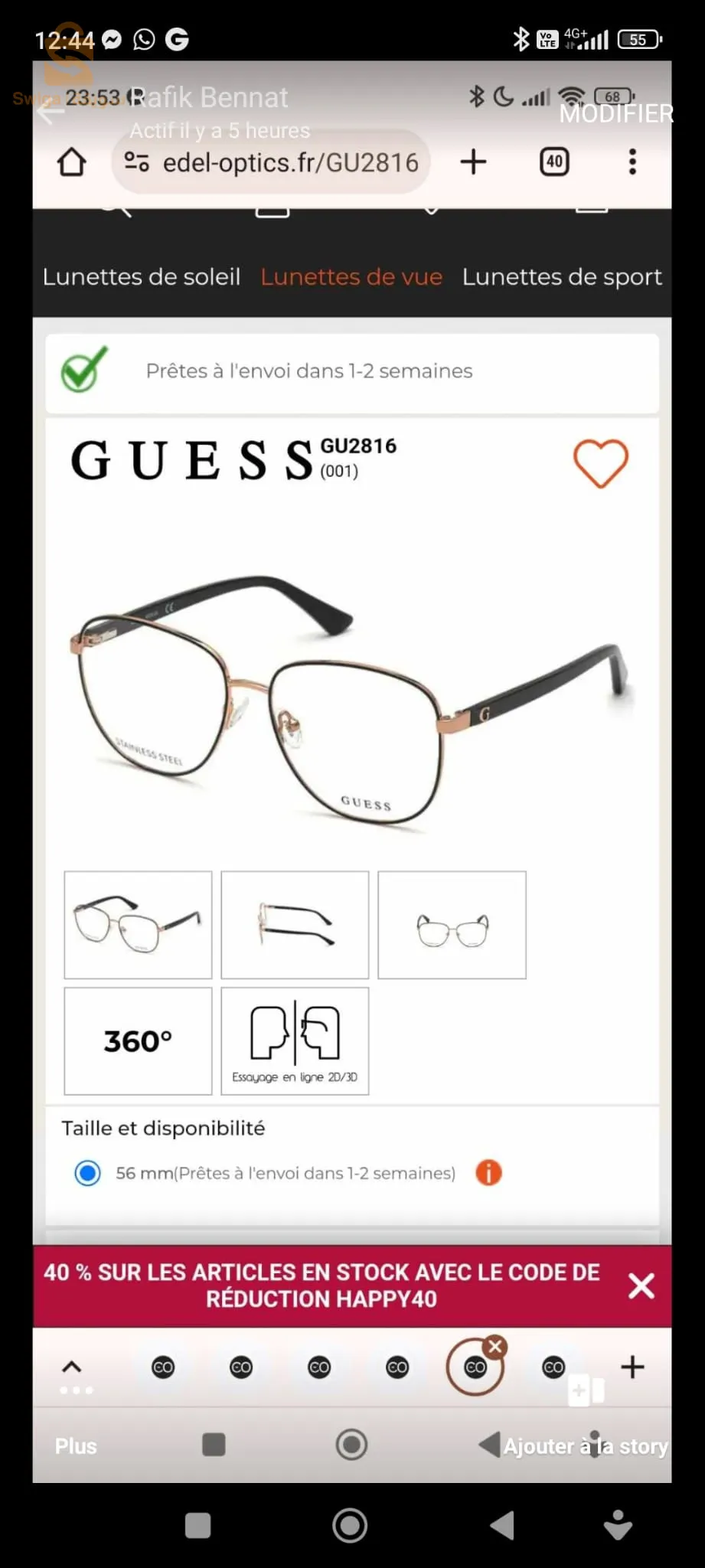Go to the system home screen

tap(350, 1526)
